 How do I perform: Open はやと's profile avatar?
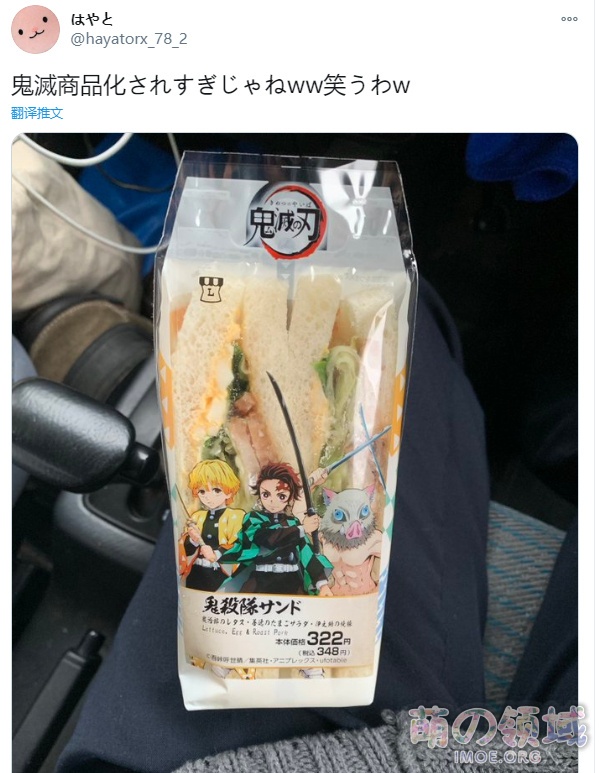point(35,29)
